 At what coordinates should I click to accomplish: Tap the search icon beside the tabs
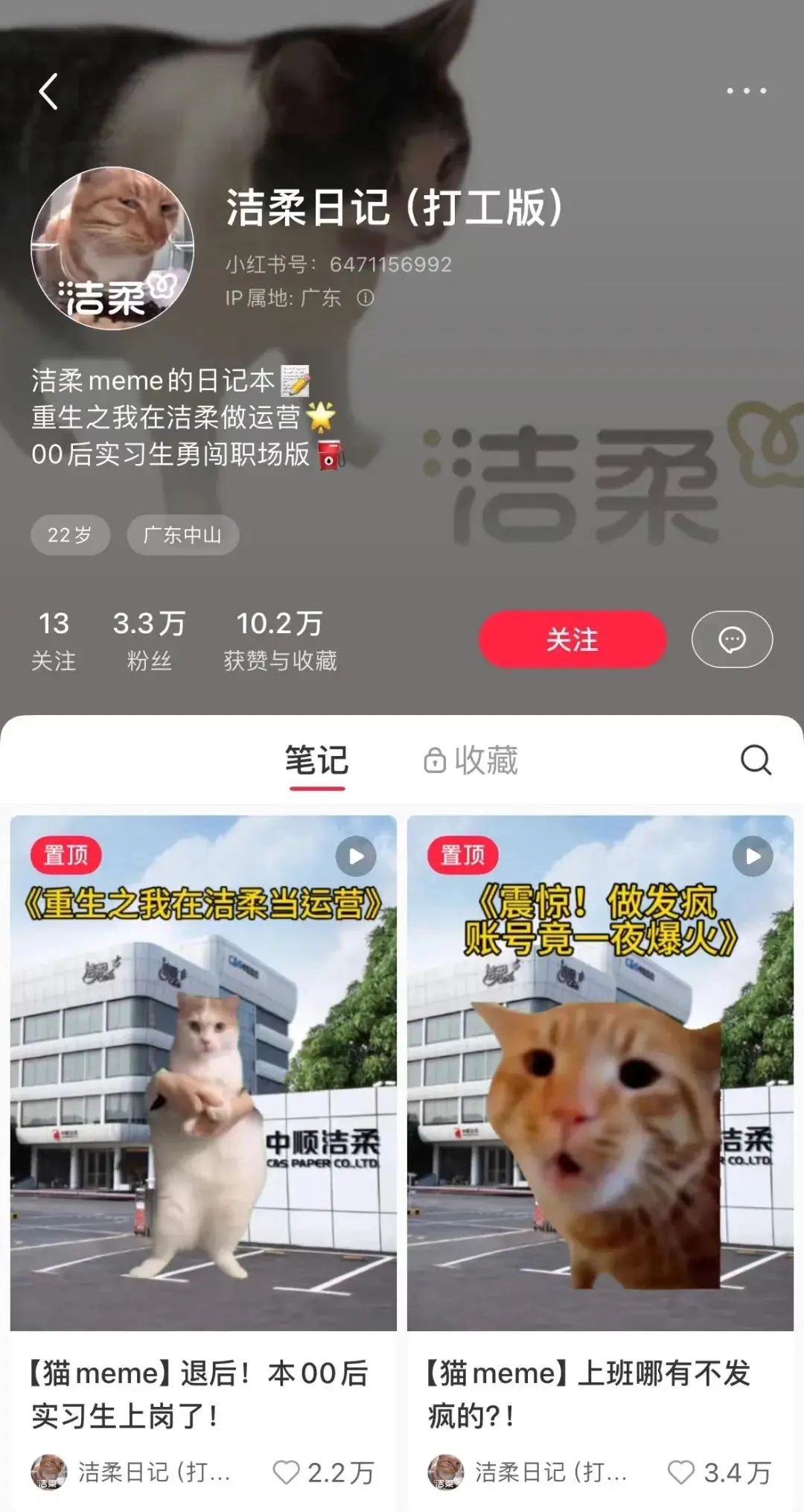click(755, 761)
